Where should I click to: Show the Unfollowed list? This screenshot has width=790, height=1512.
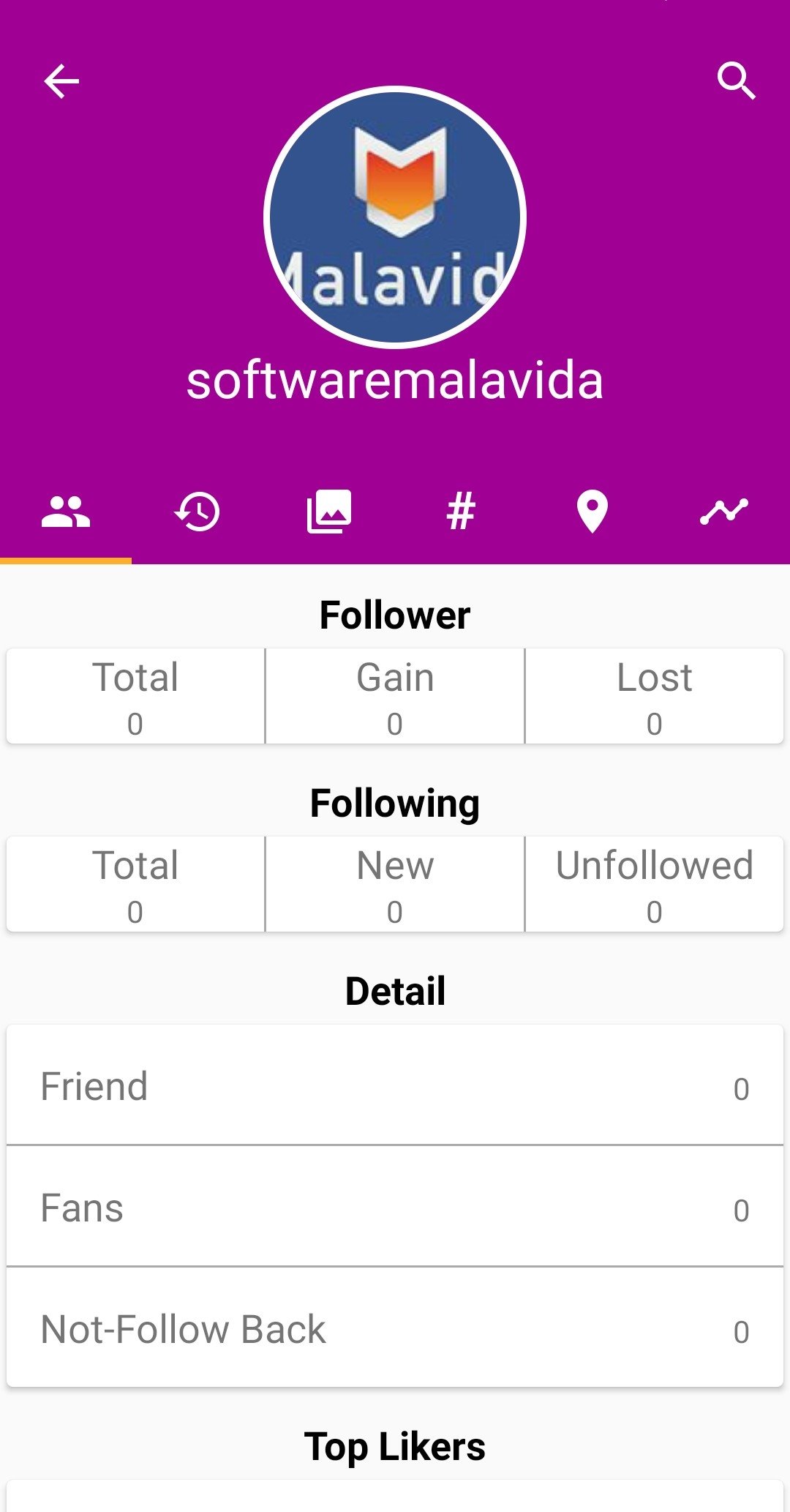pos(655,884)
